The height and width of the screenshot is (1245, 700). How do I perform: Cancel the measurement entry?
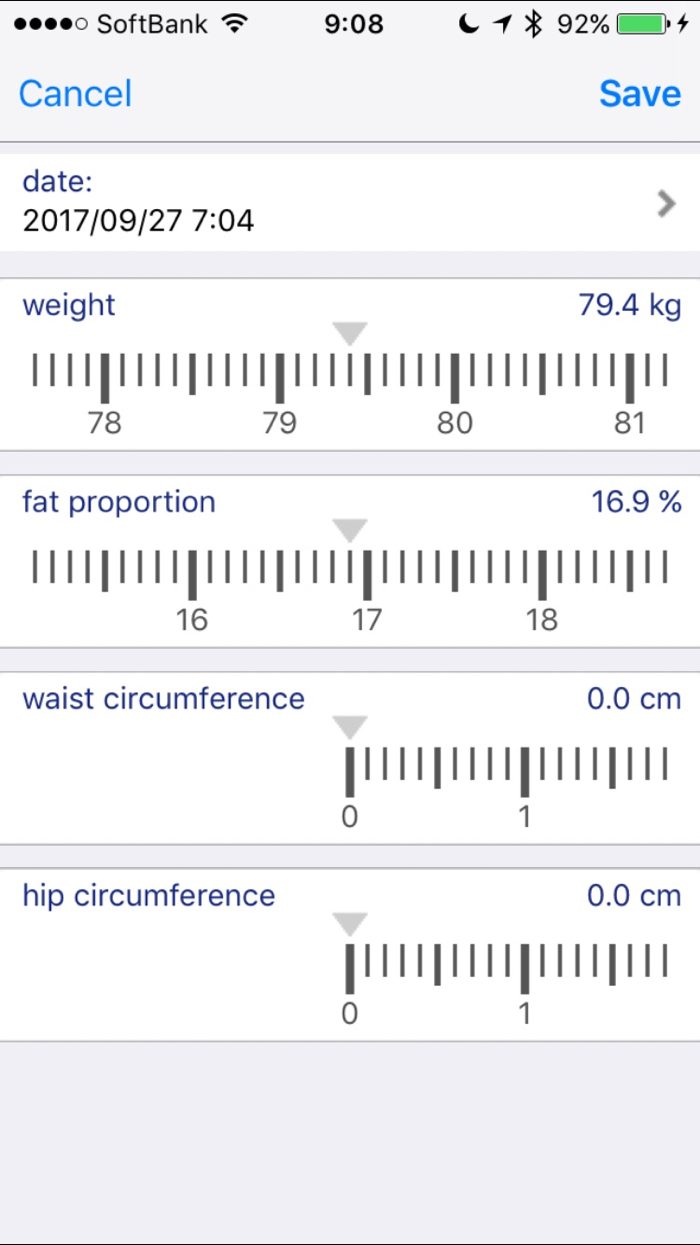tap(75, 94)
